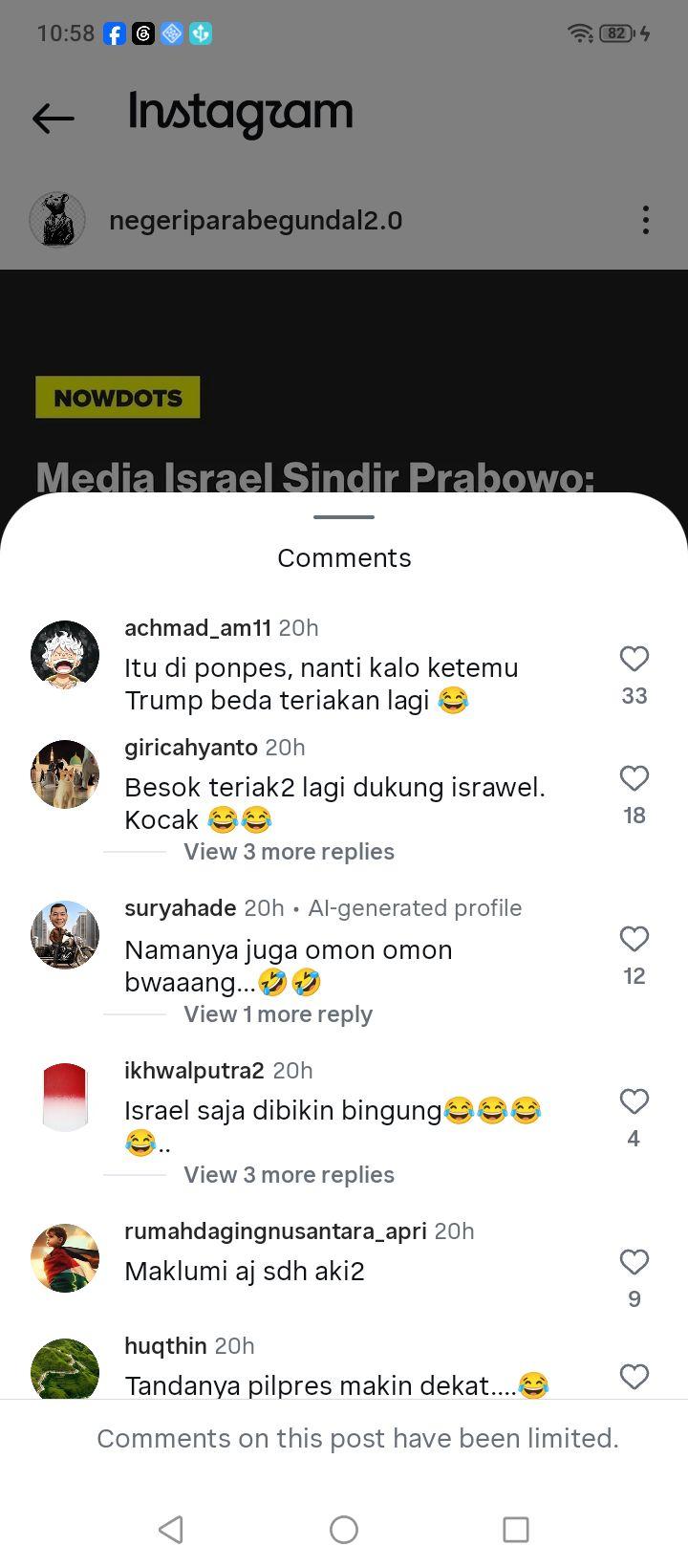Open the system recent apps view
Image resolution: width=688 pixels, height=1568 pixels.
tap(516, 1530)
